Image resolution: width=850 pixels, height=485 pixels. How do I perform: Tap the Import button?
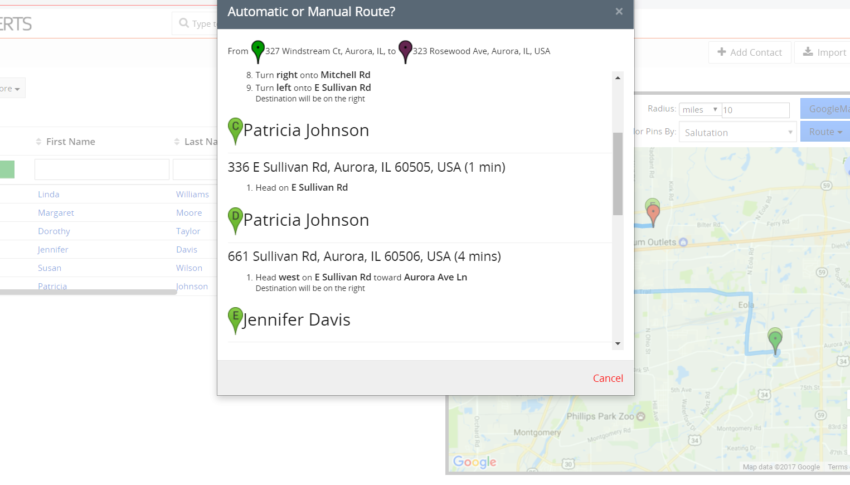tap(822, 52)
